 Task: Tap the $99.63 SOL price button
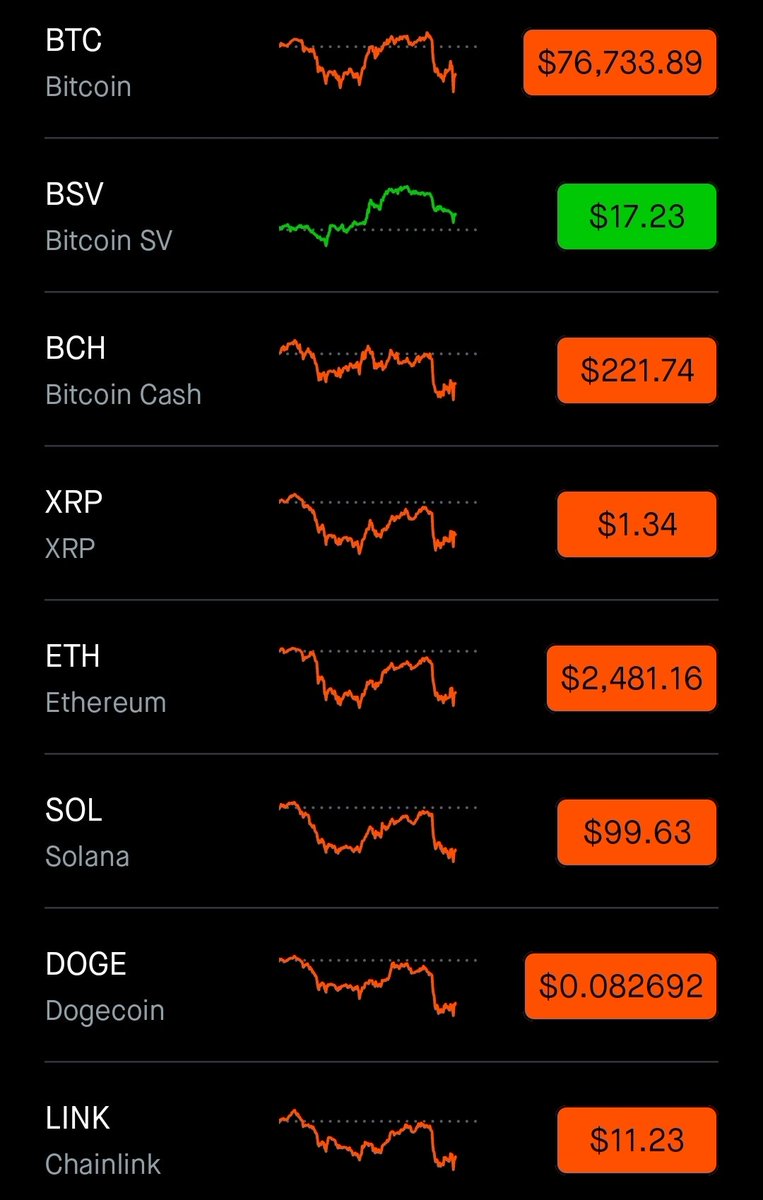(637, 832)
